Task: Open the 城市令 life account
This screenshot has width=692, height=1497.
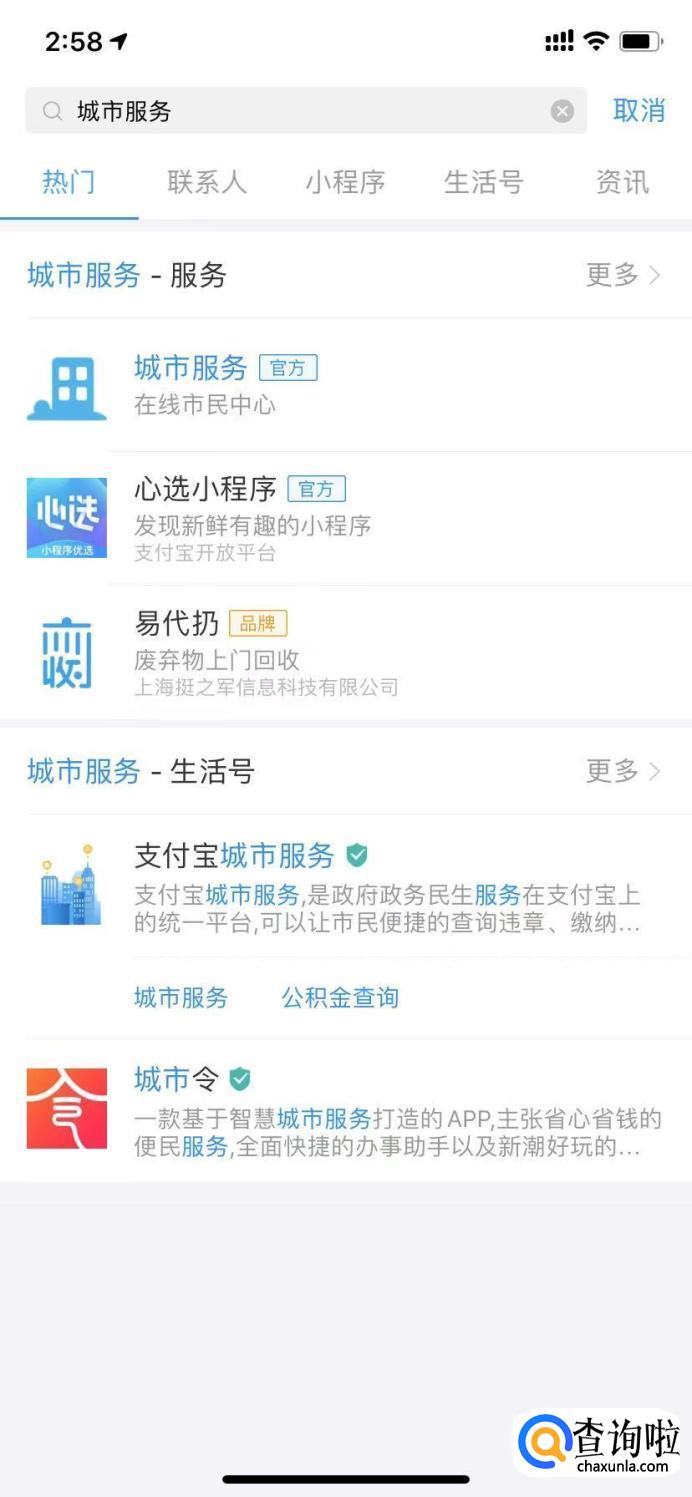Action: coord(350,1110)
